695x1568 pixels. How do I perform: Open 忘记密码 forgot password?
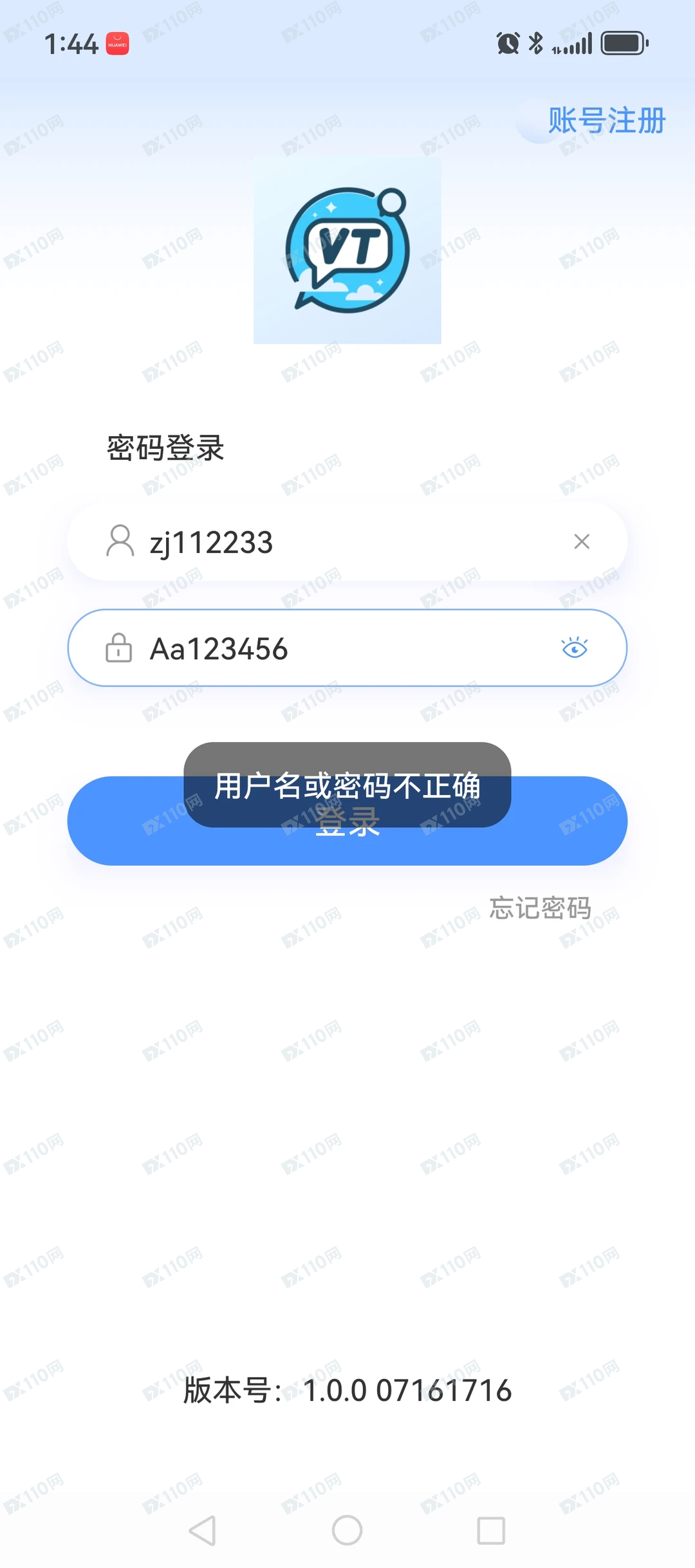[540, 908]
